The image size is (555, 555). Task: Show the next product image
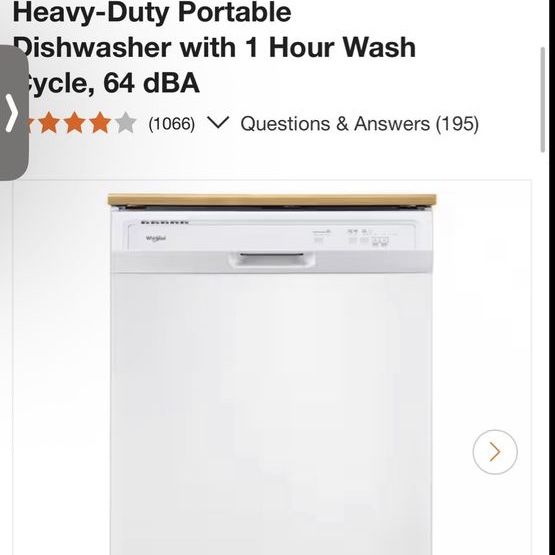[495, 452]
